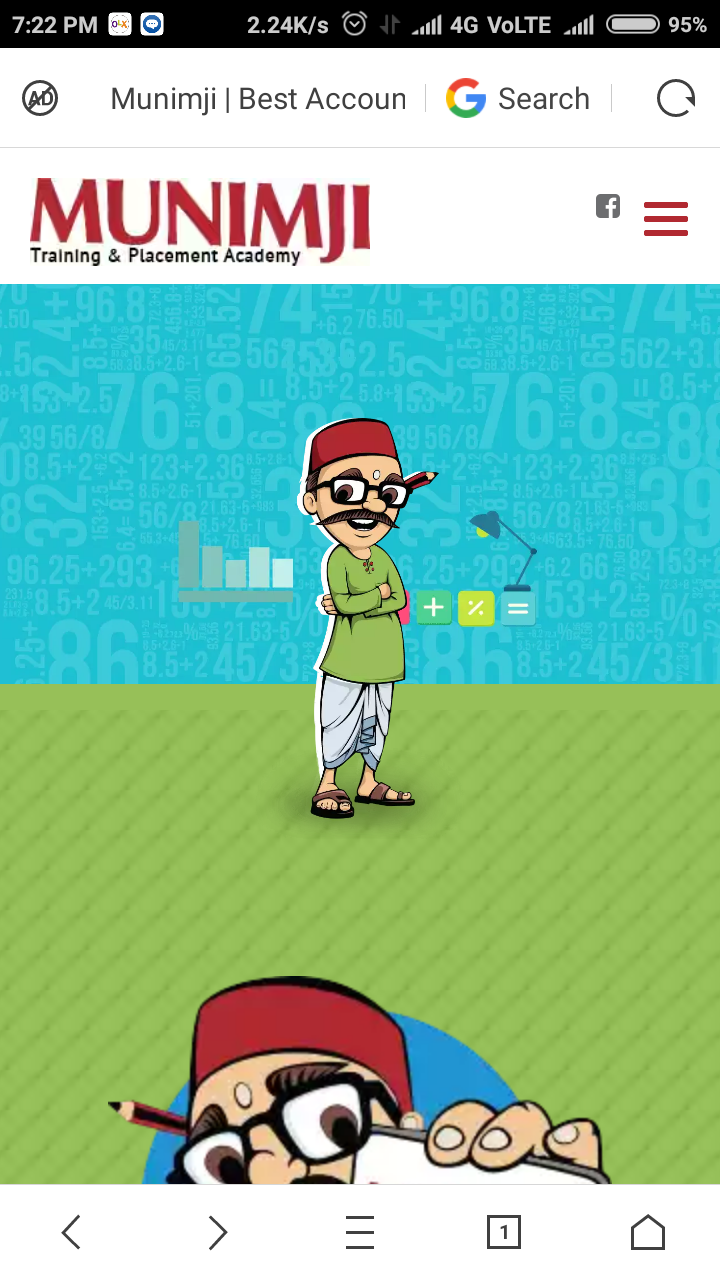Viewport: 720px width, 1280px height.
Task: Go to the browser home page
Action: (x=648, y=1232)
